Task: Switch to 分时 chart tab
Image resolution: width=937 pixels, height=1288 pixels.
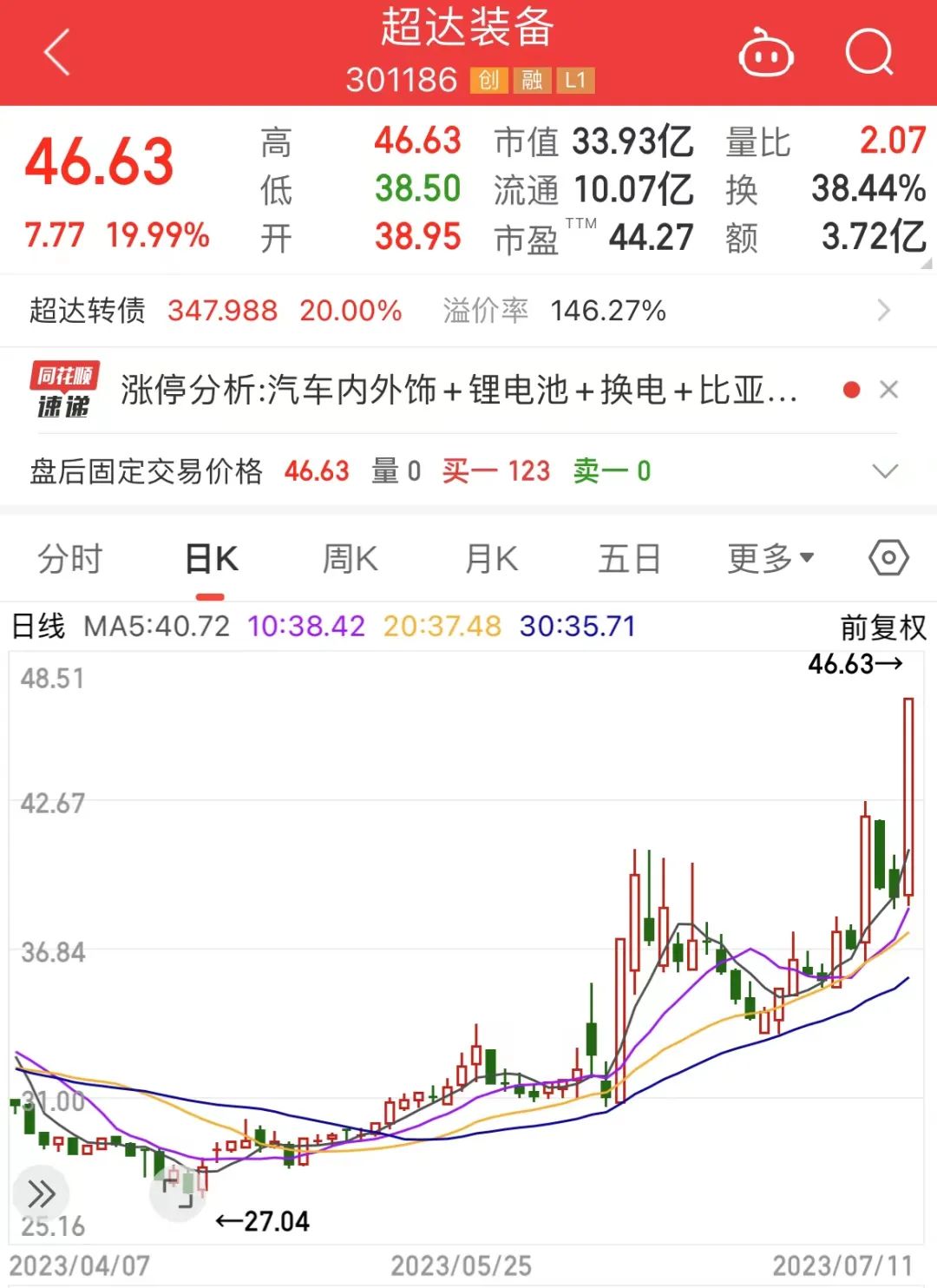Action: point(70,559)
